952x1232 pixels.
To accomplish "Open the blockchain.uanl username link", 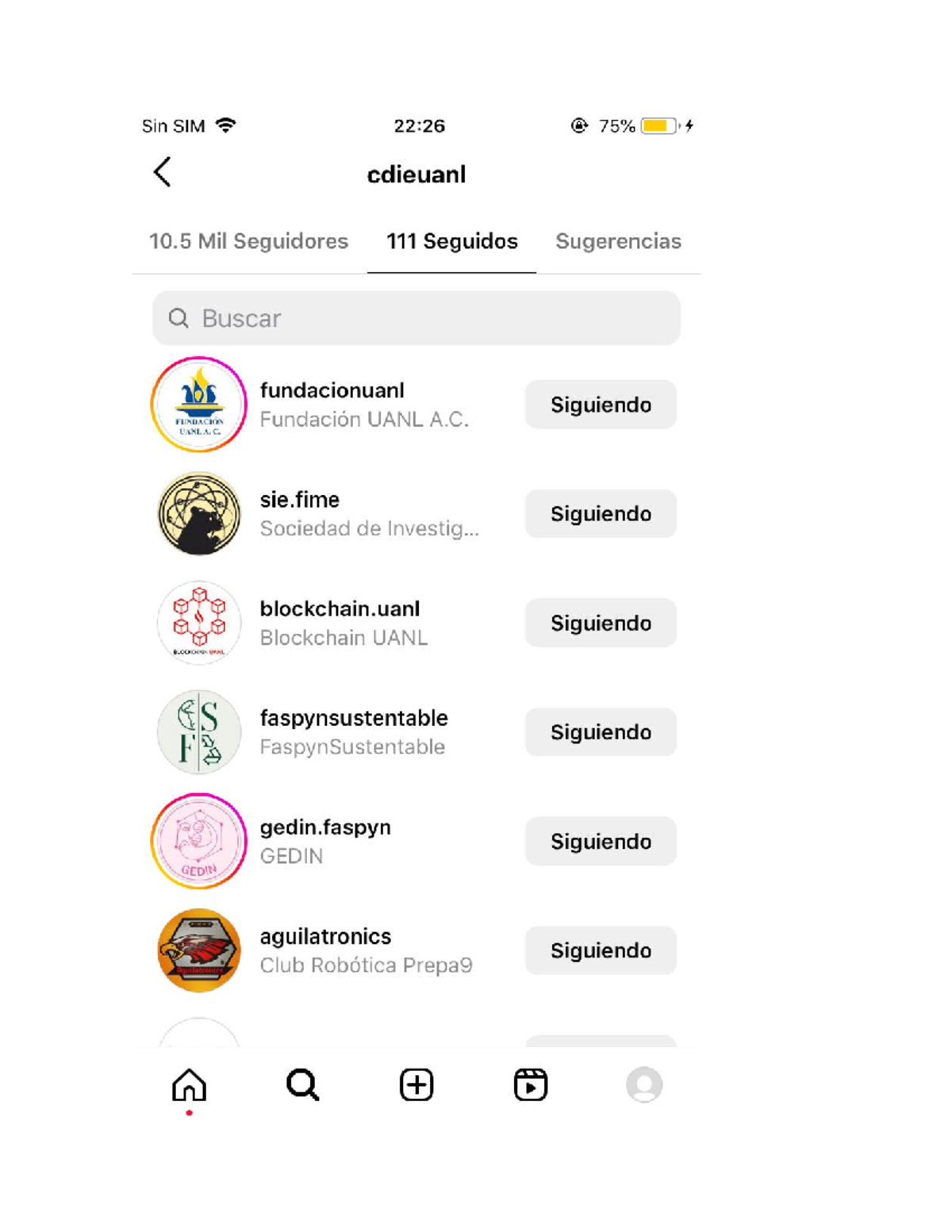I will [340, 608].
